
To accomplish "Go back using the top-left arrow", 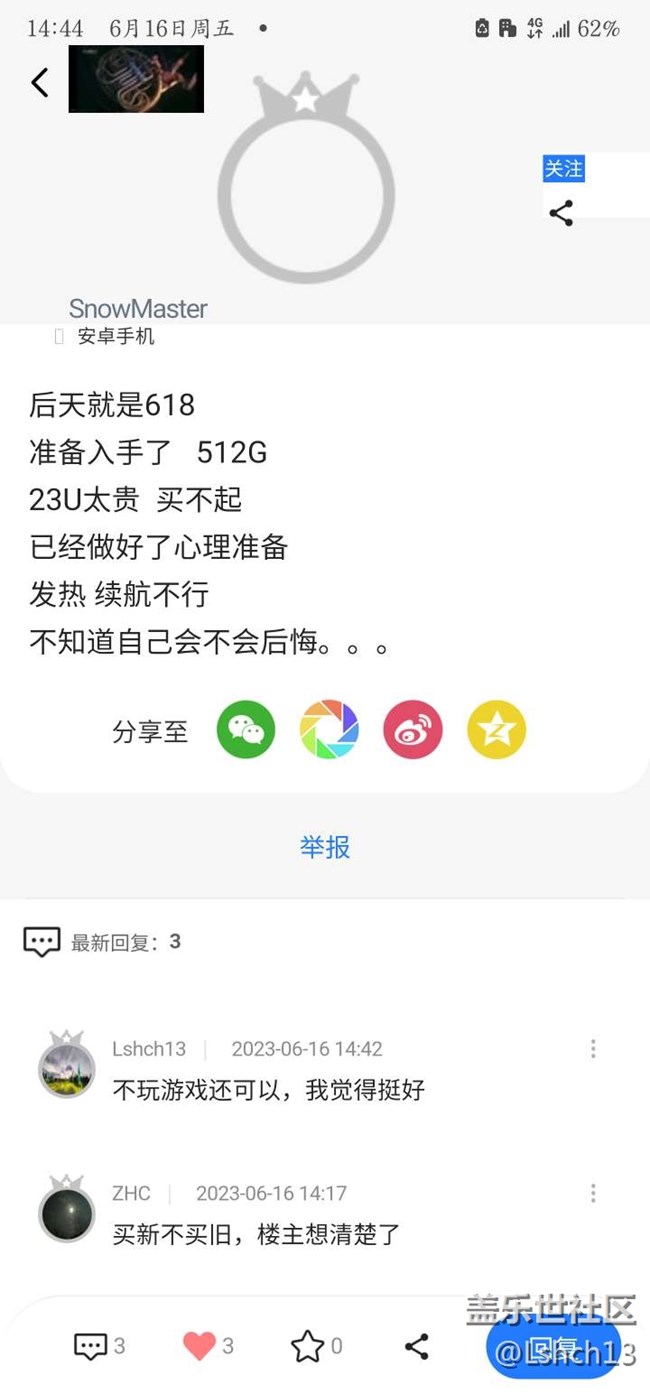I will pos(40,82).
